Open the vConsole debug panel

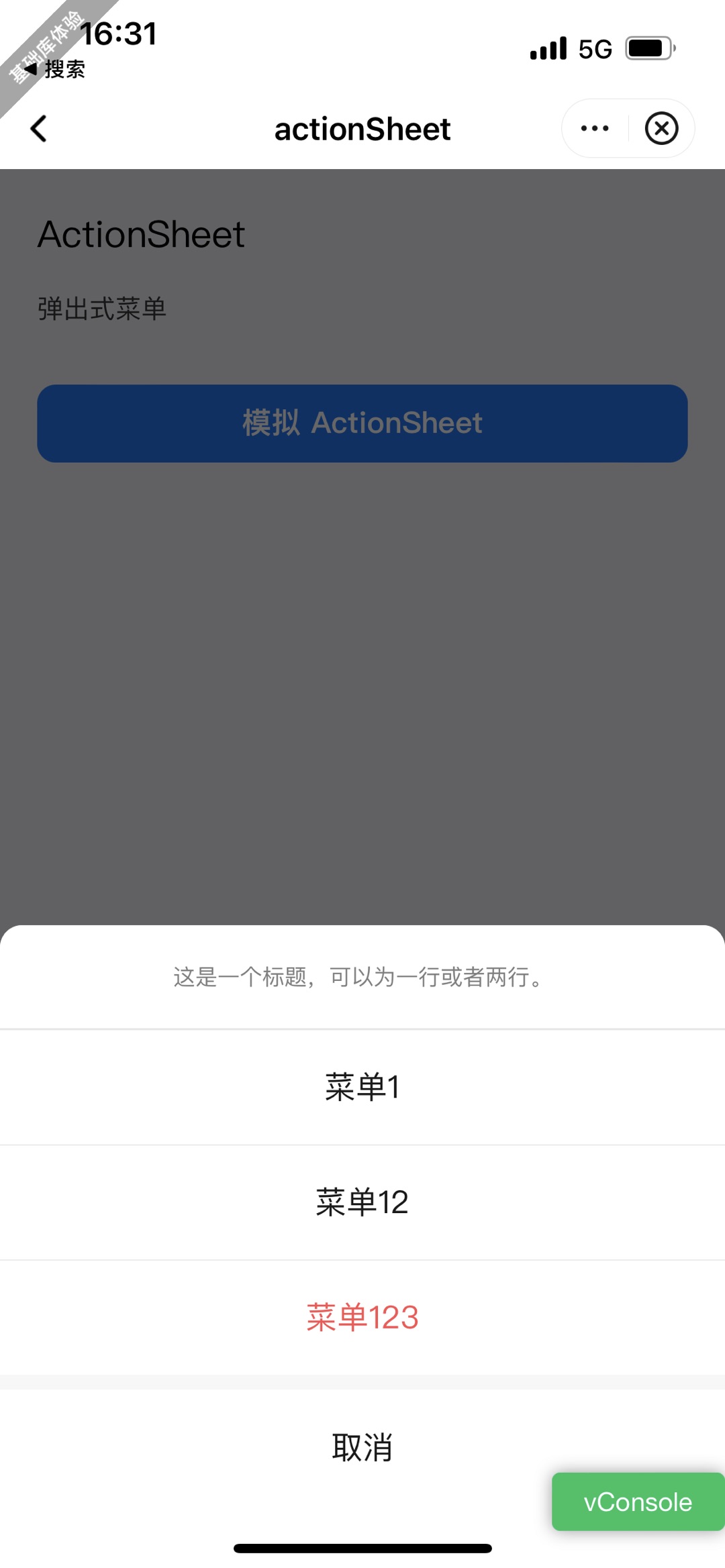point(637,1502)
